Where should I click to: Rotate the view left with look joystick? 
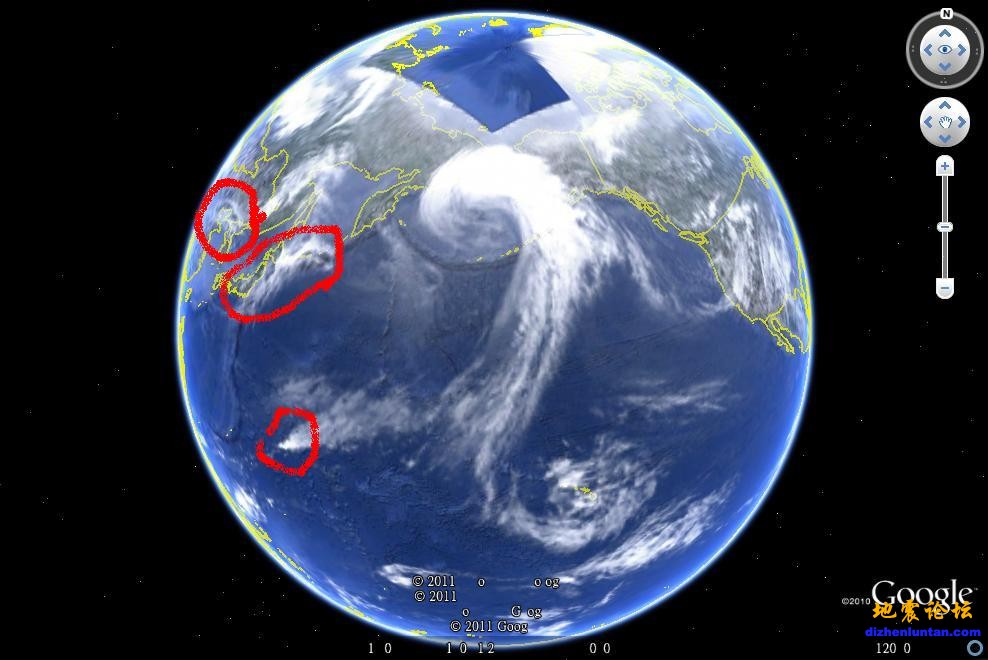(927, 49)
